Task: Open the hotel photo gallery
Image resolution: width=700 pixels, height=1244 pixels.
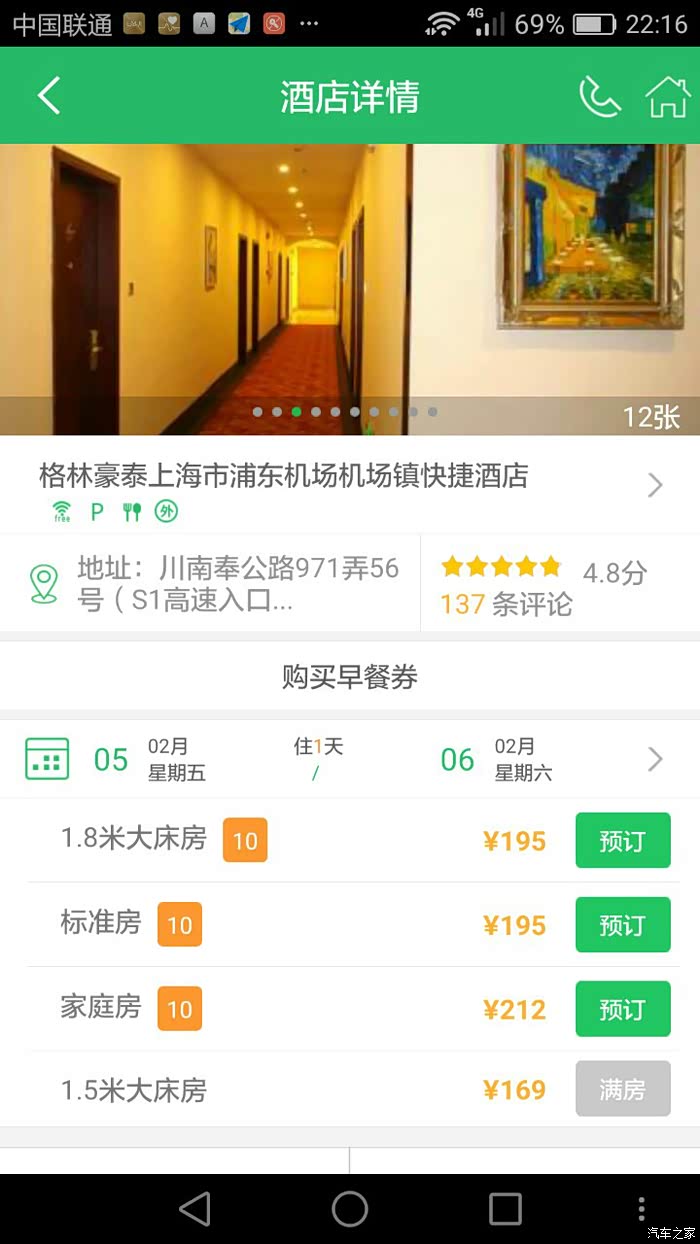Action: 350,290
